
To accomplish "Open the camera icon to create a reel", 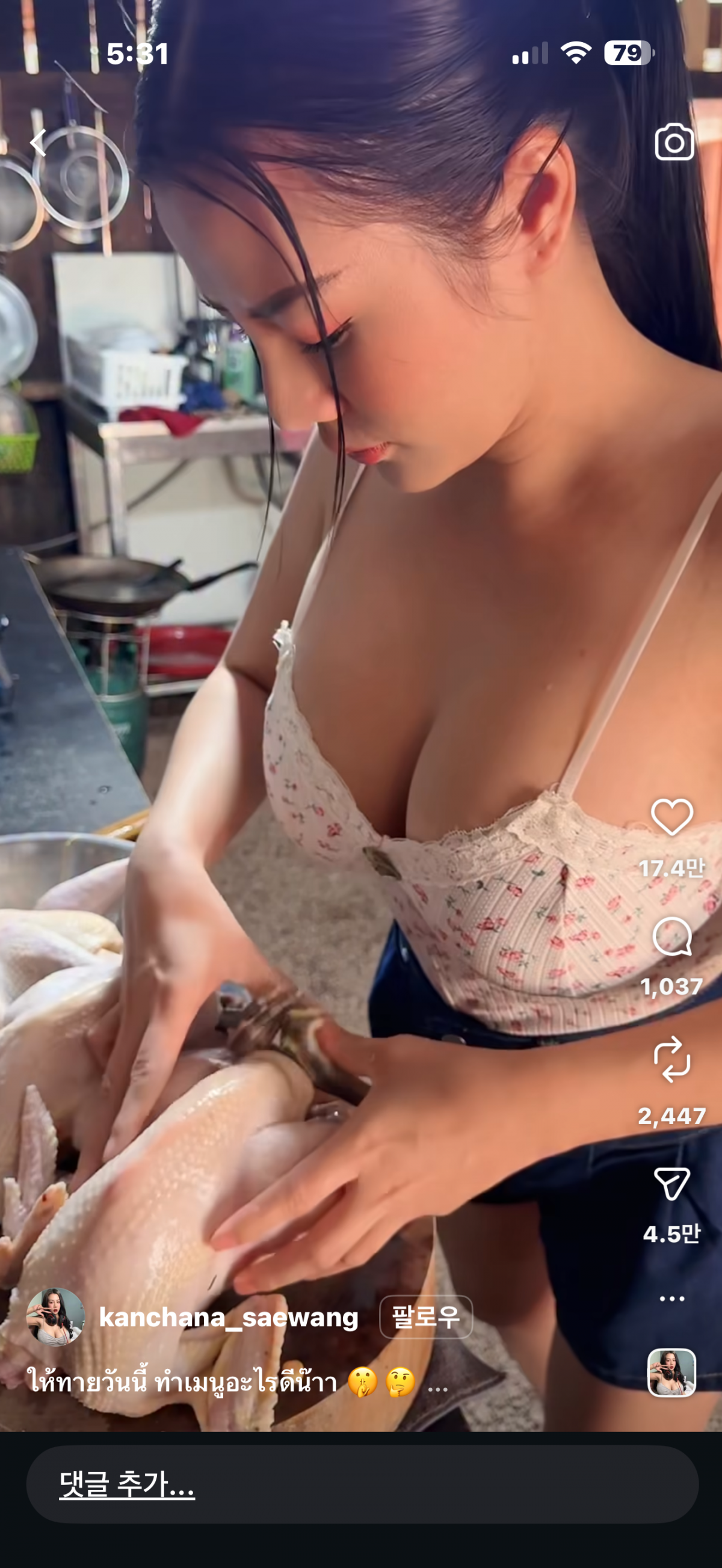I will click(x=674, y=143).
